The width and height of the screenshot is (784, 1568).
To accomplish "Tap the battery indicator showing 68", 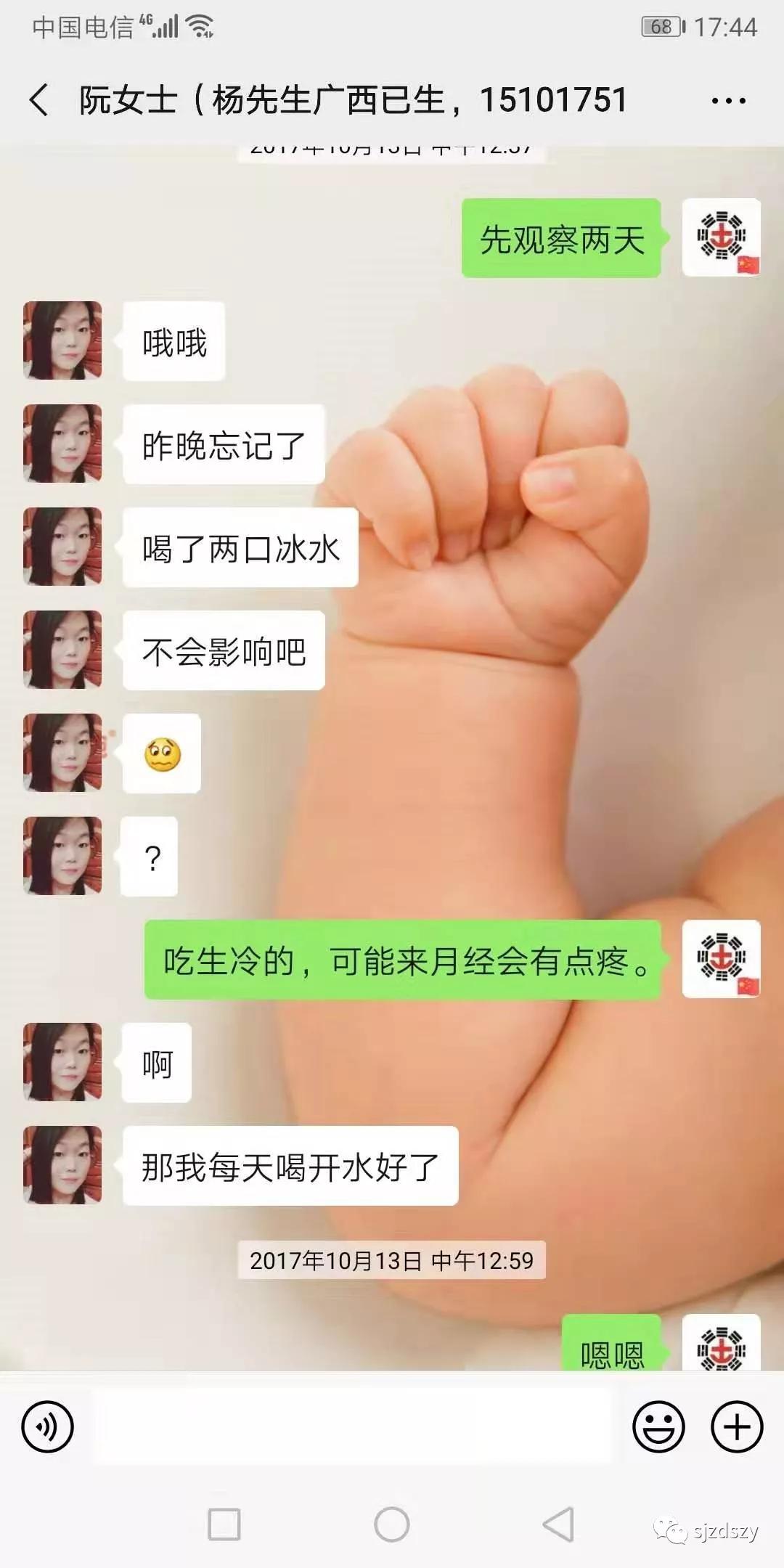I will 659,26.
